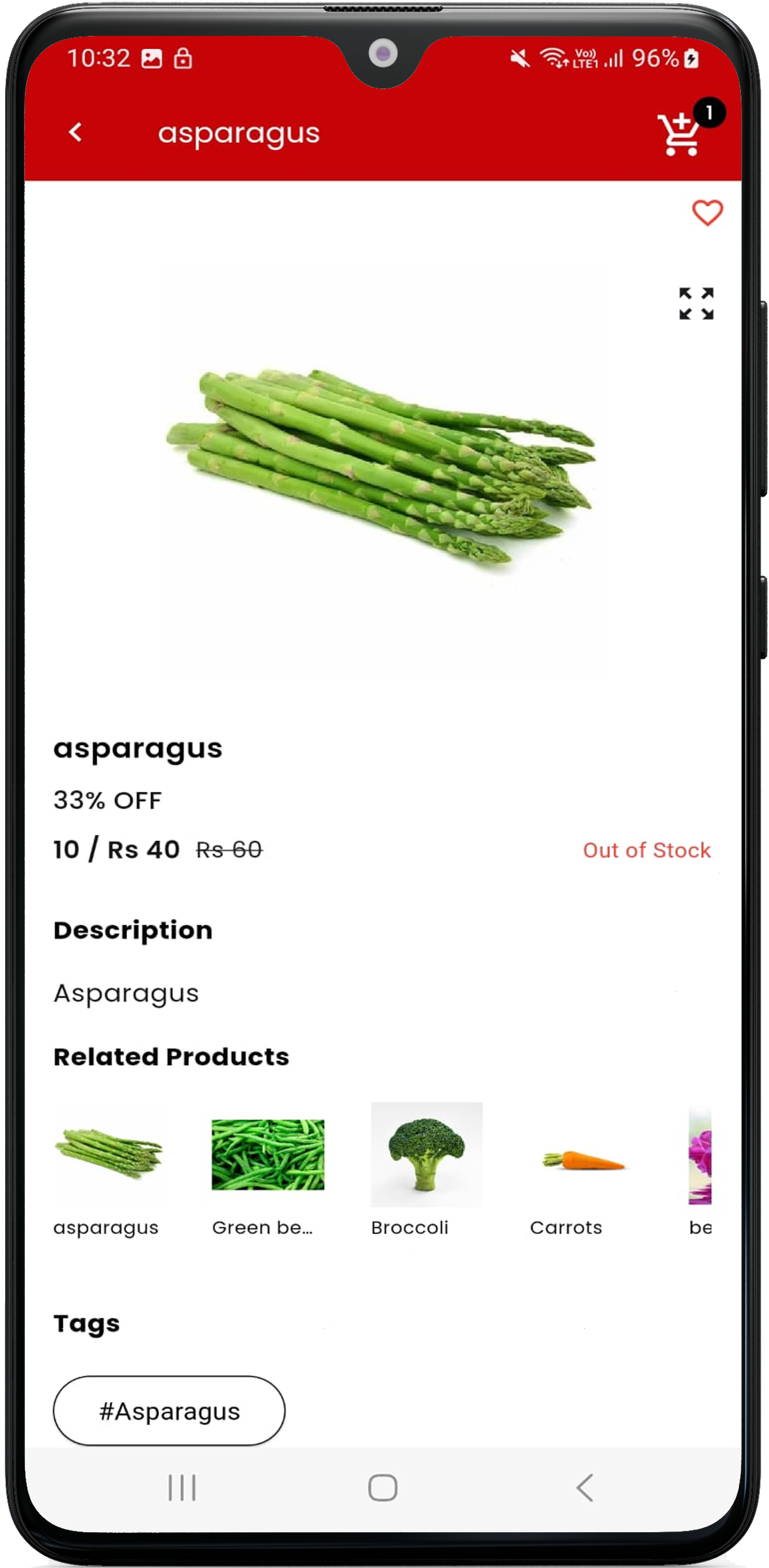Image resolution: width=769 pixels, height=1568 pixels.
Task: Tap the #Asparagus tag chip
Action: [x=169, y=1410]
